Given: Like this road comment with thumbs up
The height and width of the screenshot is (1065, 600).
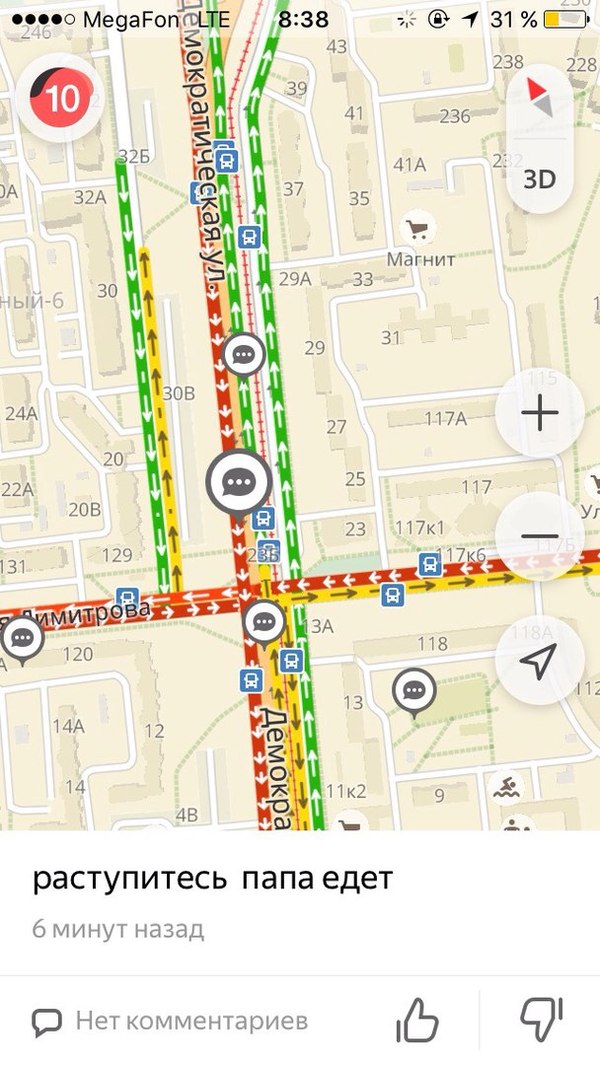Looking at the screenshot, I should pyautogui.click(x=417, y=1020).
